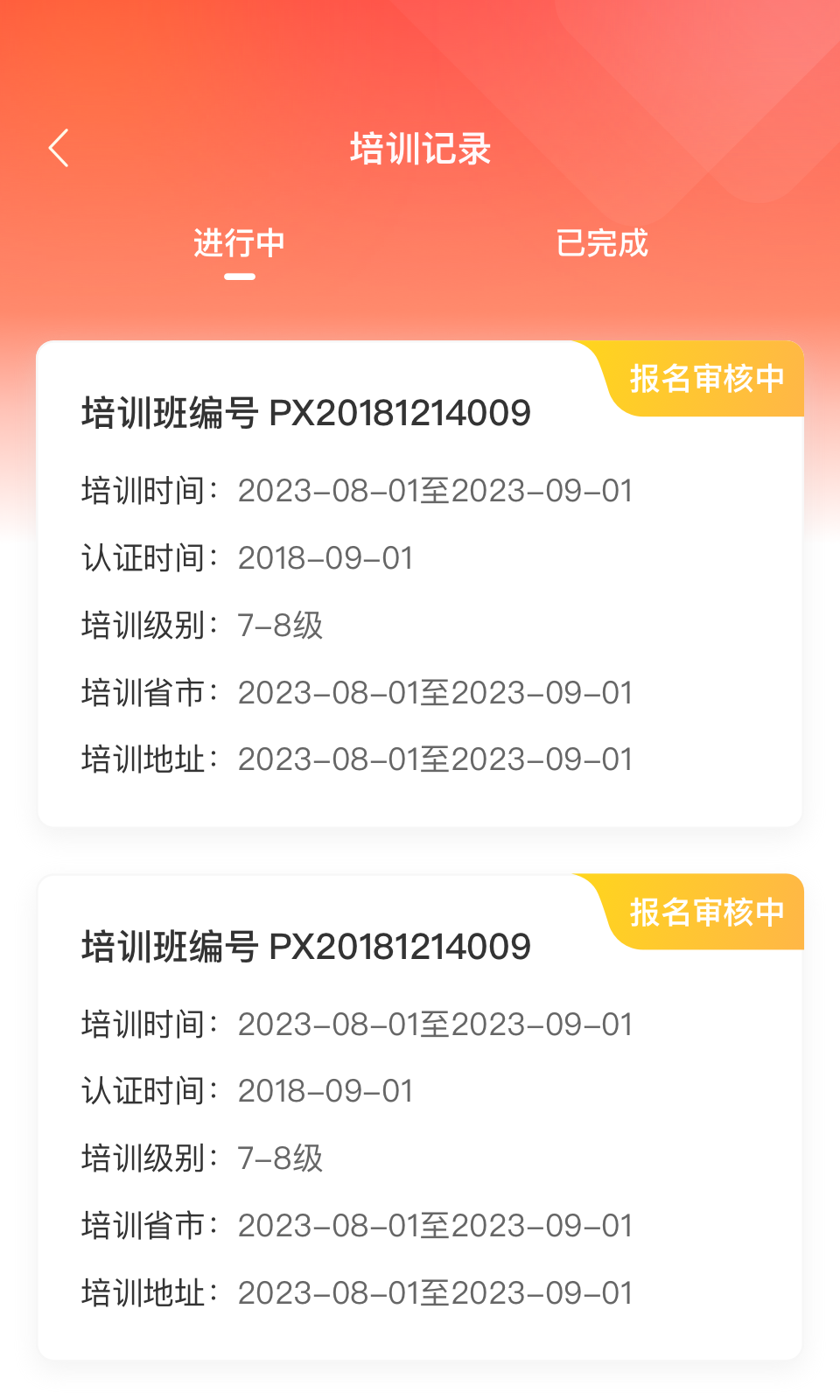Switch to the 已完成 tab
This screenshot has width=840, height=1400.
(x=603, y=244)
